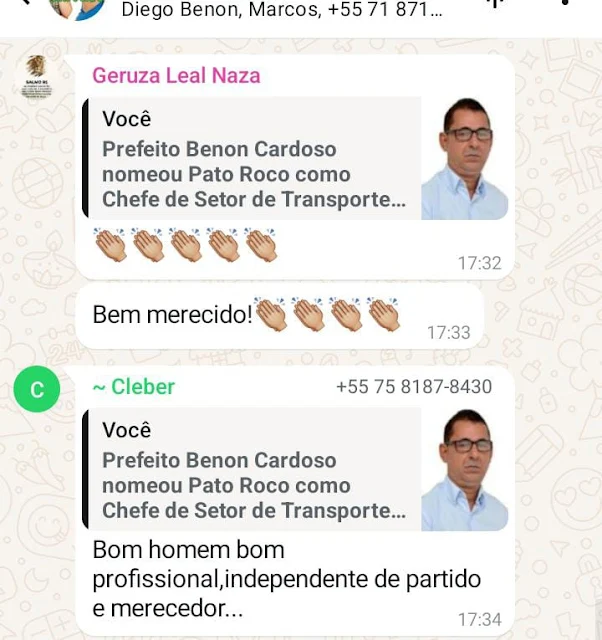Tap the group profile photo in the header
This screenshot has width=602, height=640.
pyautogui.click(x=77, y=9)
